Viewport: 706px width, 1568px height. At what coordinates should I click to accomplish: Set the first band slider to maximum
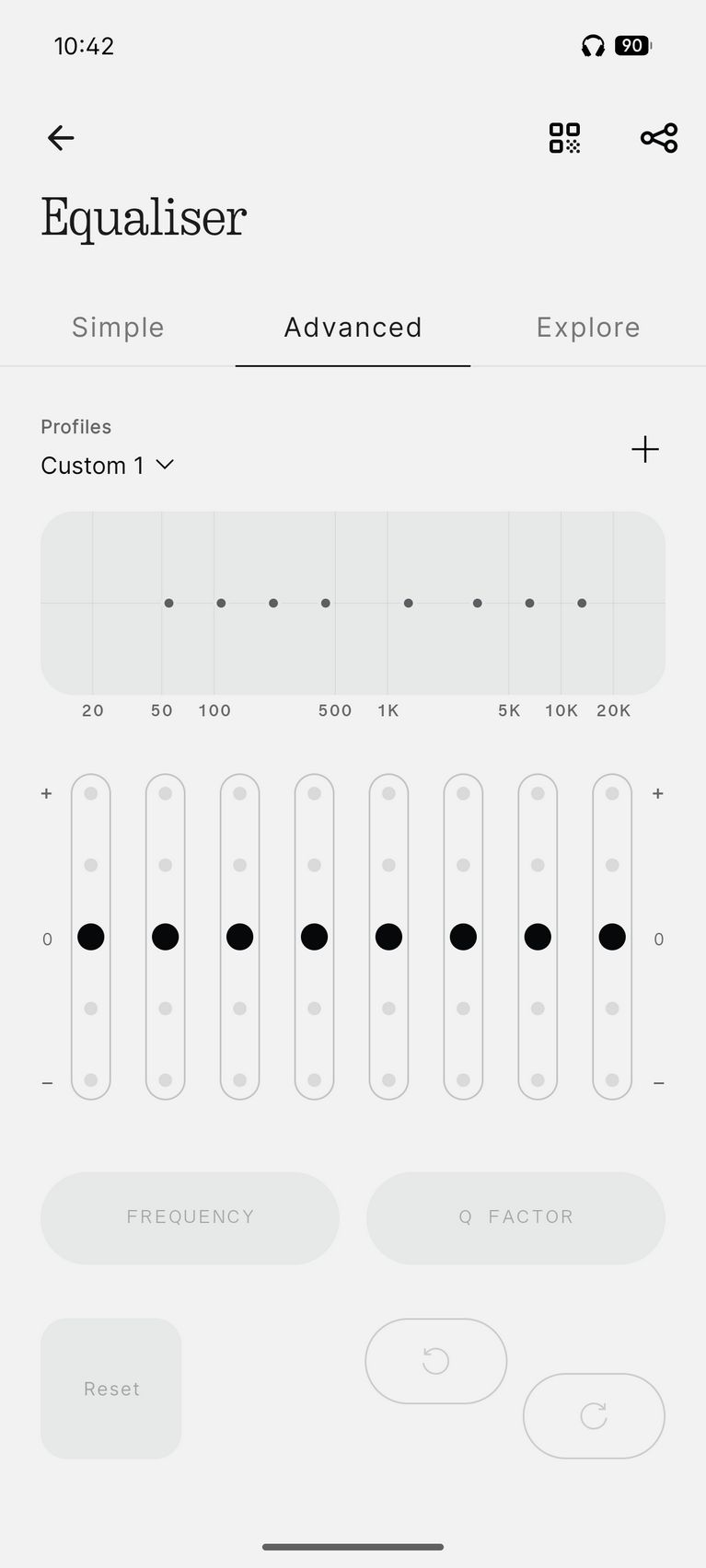tap(91, 793)
